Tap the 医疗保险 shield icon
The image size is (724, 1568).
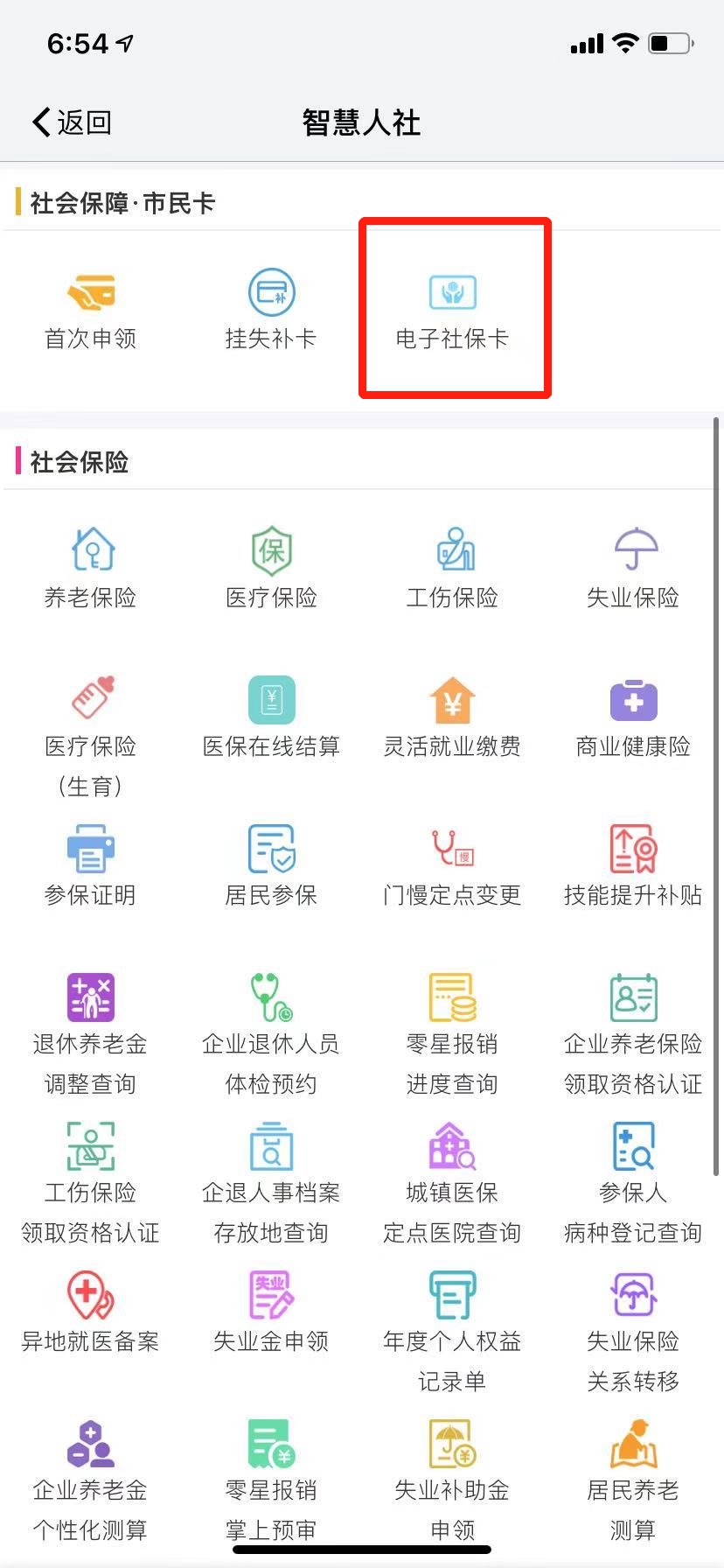coord(272,550)
